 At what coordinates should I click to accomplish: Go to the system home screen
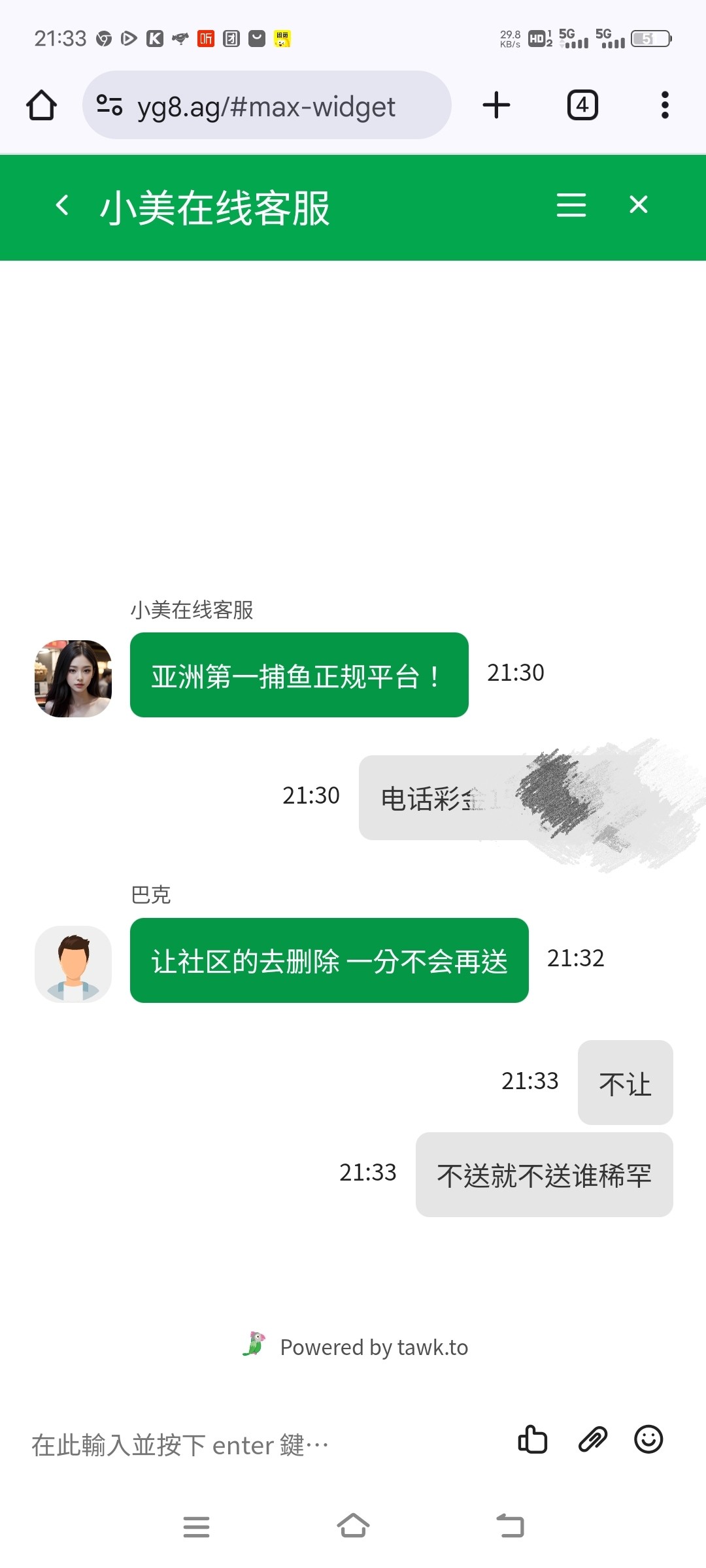pyautogui.click(x=353, y=1526)
